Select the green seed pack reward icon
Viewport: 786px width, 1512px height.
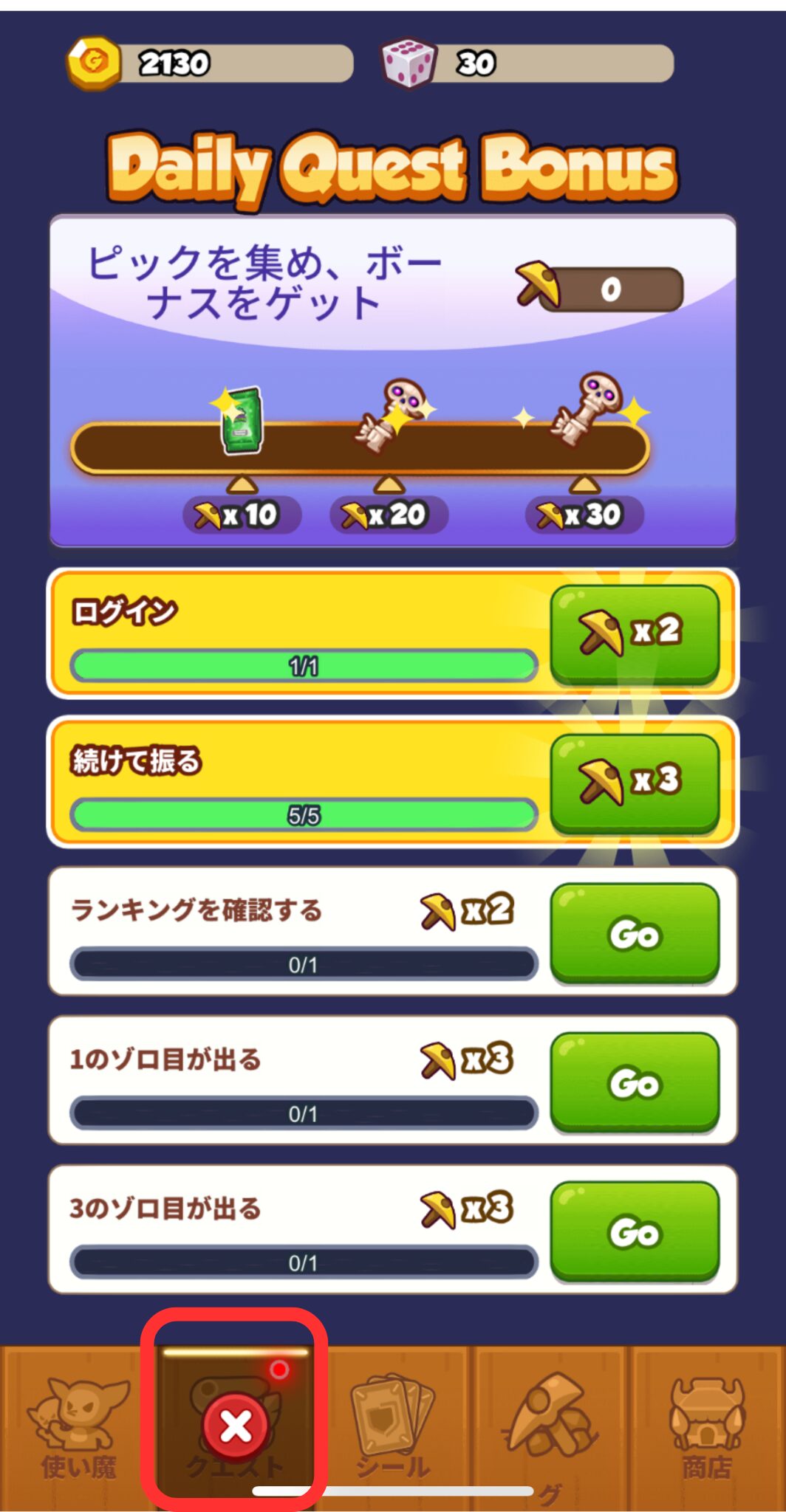coord(242,419)
